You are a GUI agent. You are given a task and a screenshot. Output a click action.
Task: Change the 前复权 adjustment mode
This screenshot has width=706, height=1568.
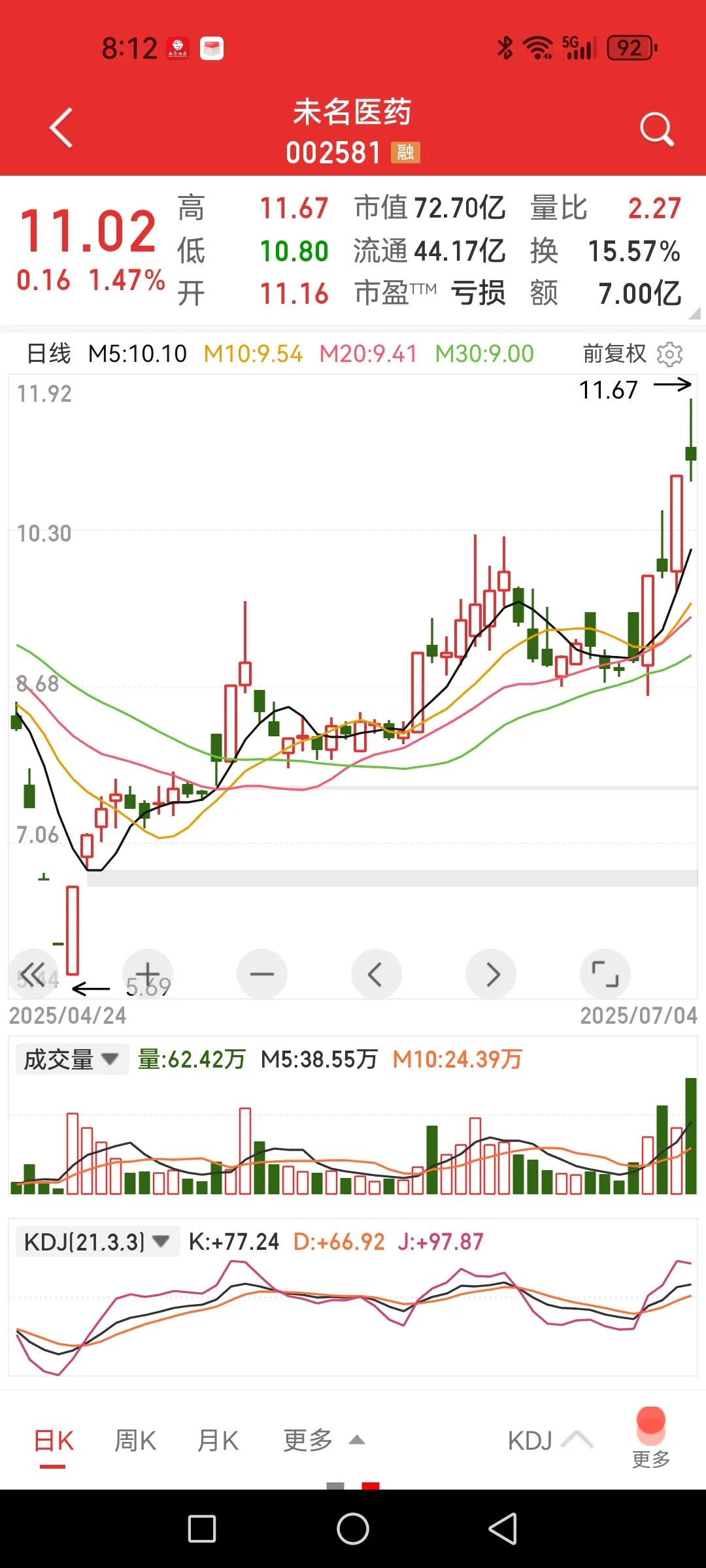coord(614,353)
